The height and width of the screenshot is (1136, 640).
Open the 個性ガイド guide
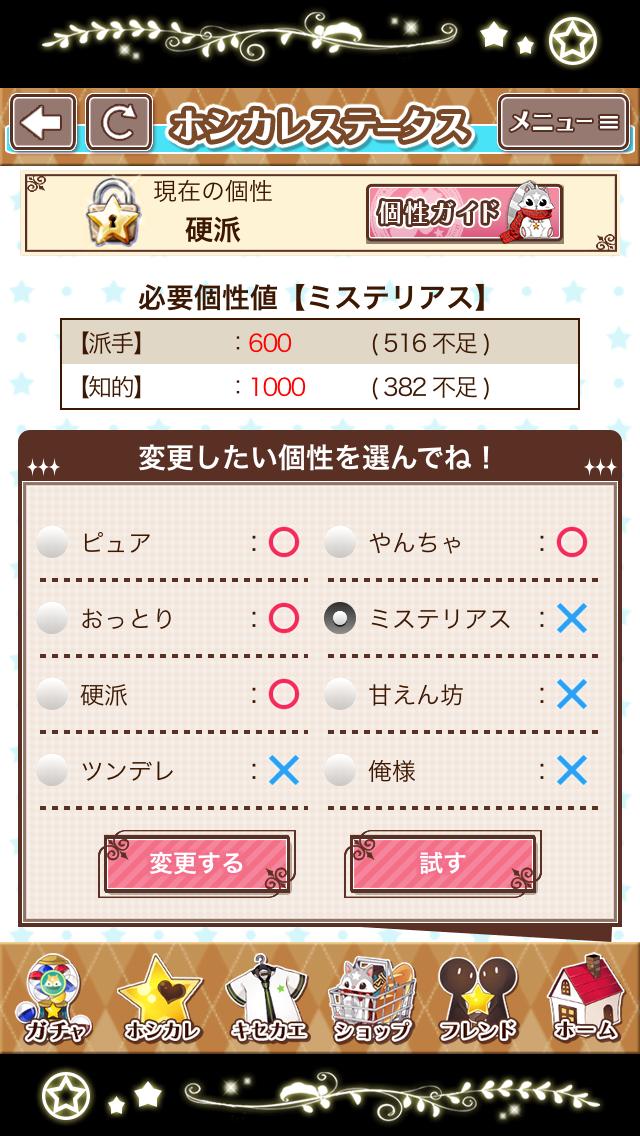point(464,213)
